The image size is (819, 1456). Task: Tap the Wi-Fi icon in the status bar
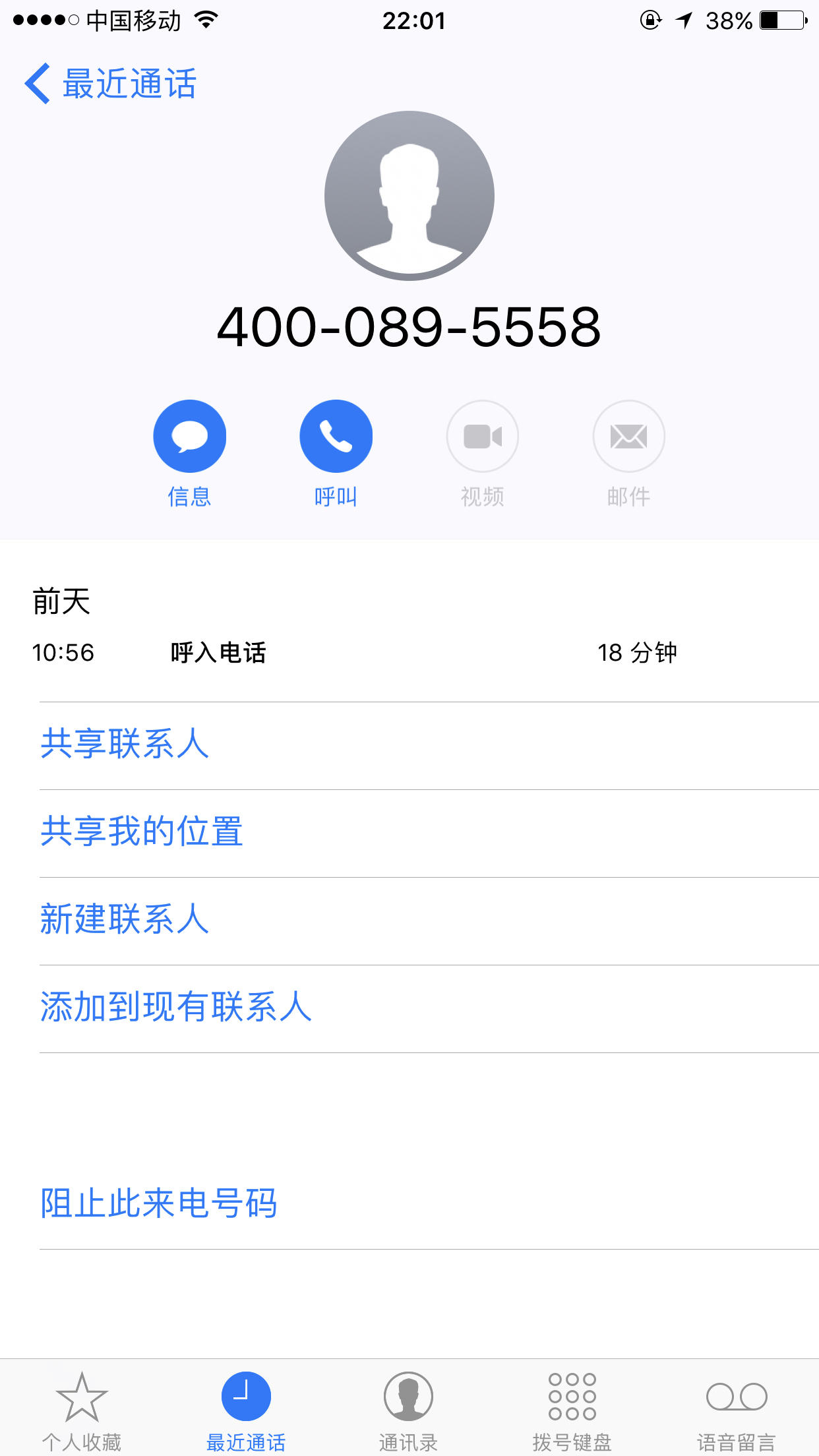click(205, 20)
